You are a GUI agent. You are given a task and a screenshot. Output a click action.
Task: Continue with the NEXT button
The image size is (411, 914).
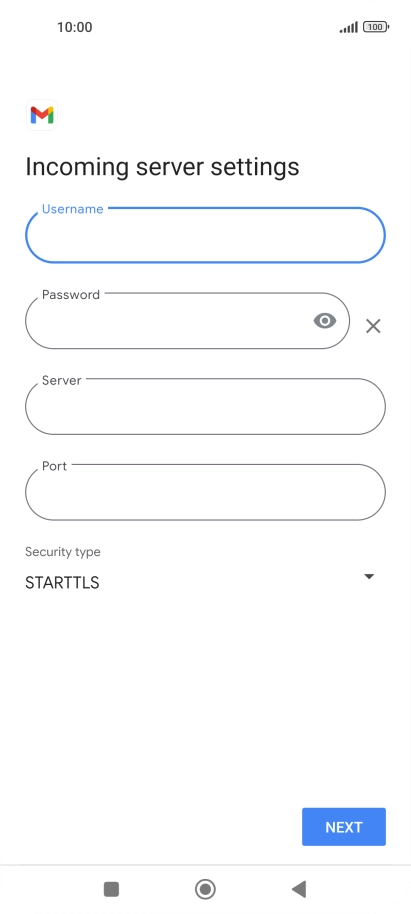click(344, 827)
